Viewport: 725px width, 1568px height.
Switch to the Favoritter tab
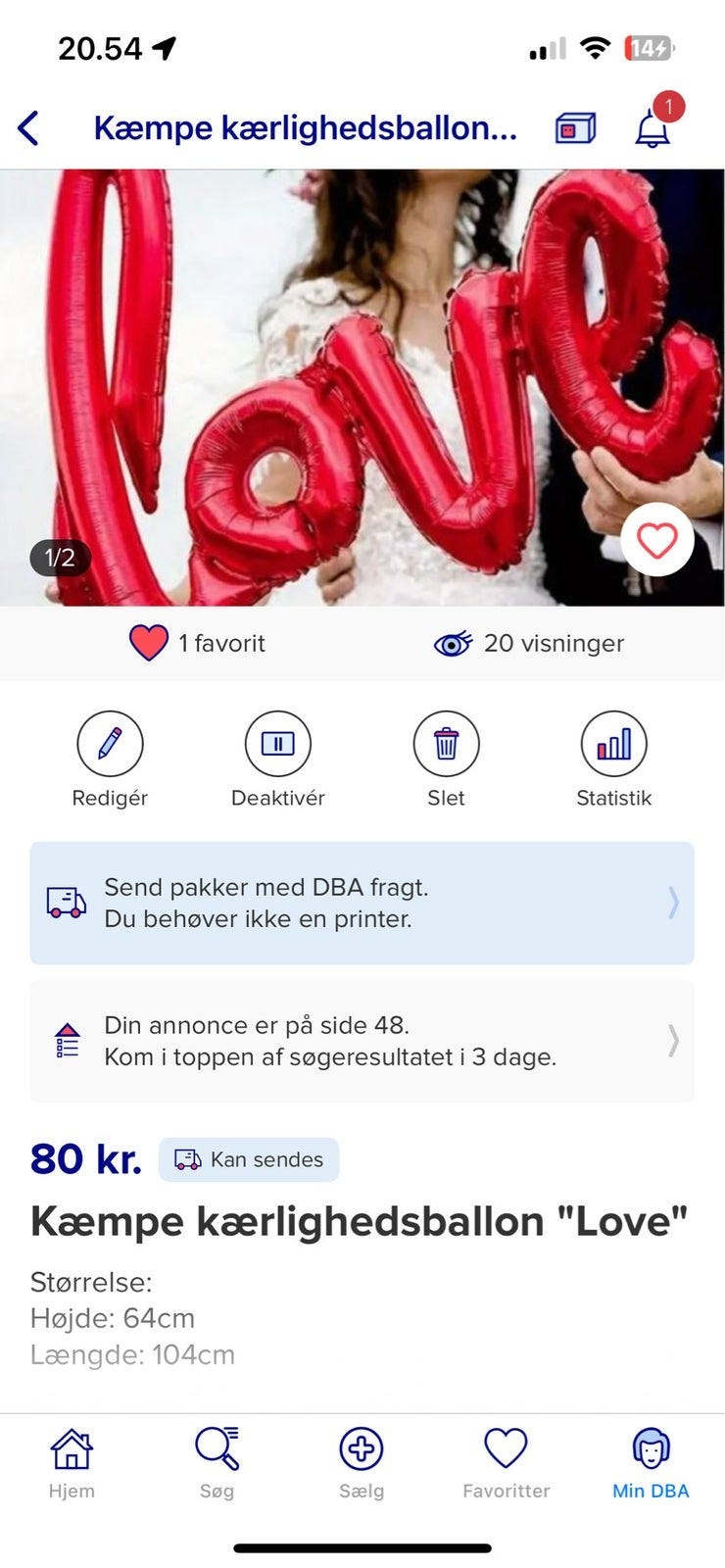[x=506, y=1463]
